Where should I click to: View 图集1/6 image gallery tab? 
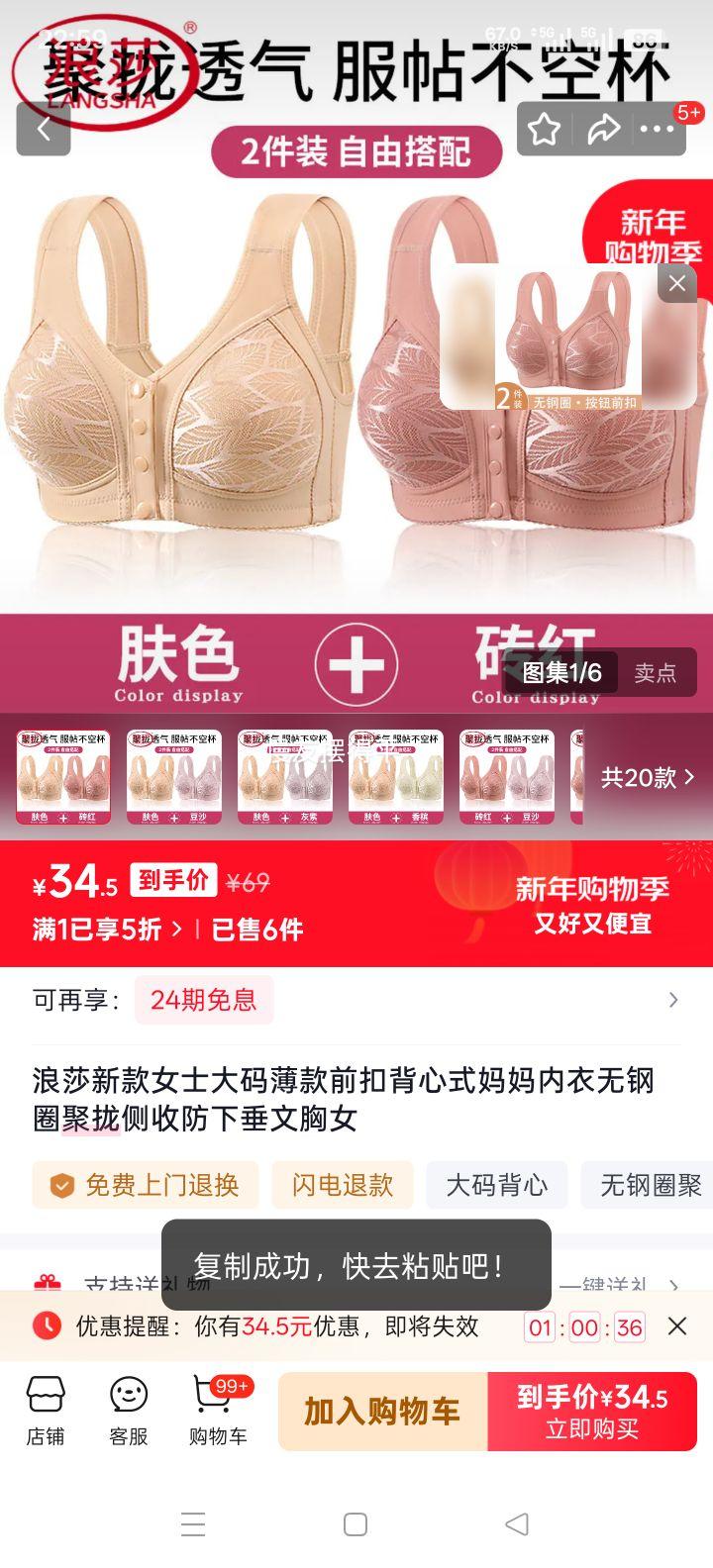pos(564,672)
